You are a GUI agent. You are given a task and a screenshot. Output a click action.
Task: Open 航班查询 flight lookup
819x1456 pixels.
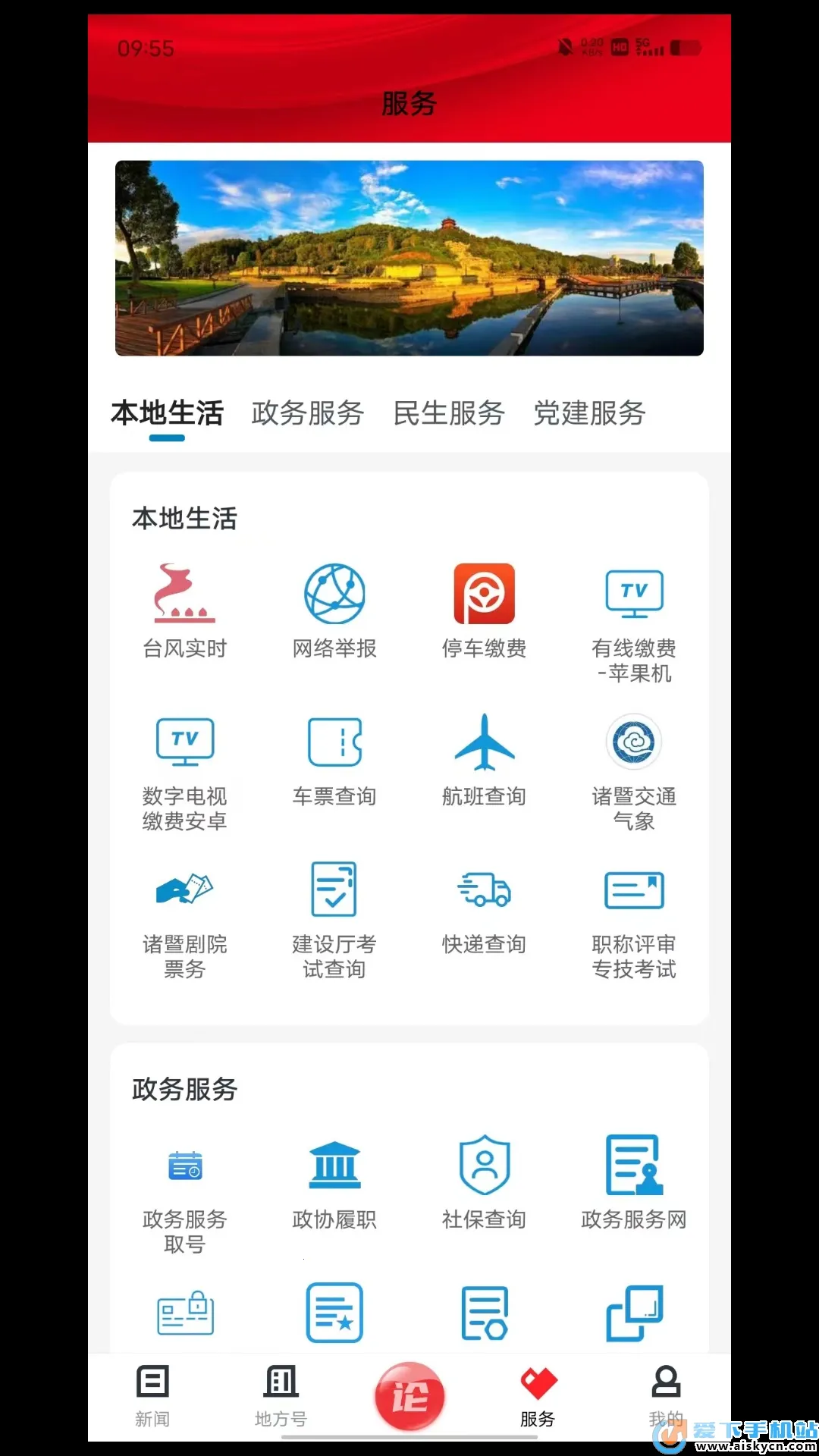coord(484,758)
